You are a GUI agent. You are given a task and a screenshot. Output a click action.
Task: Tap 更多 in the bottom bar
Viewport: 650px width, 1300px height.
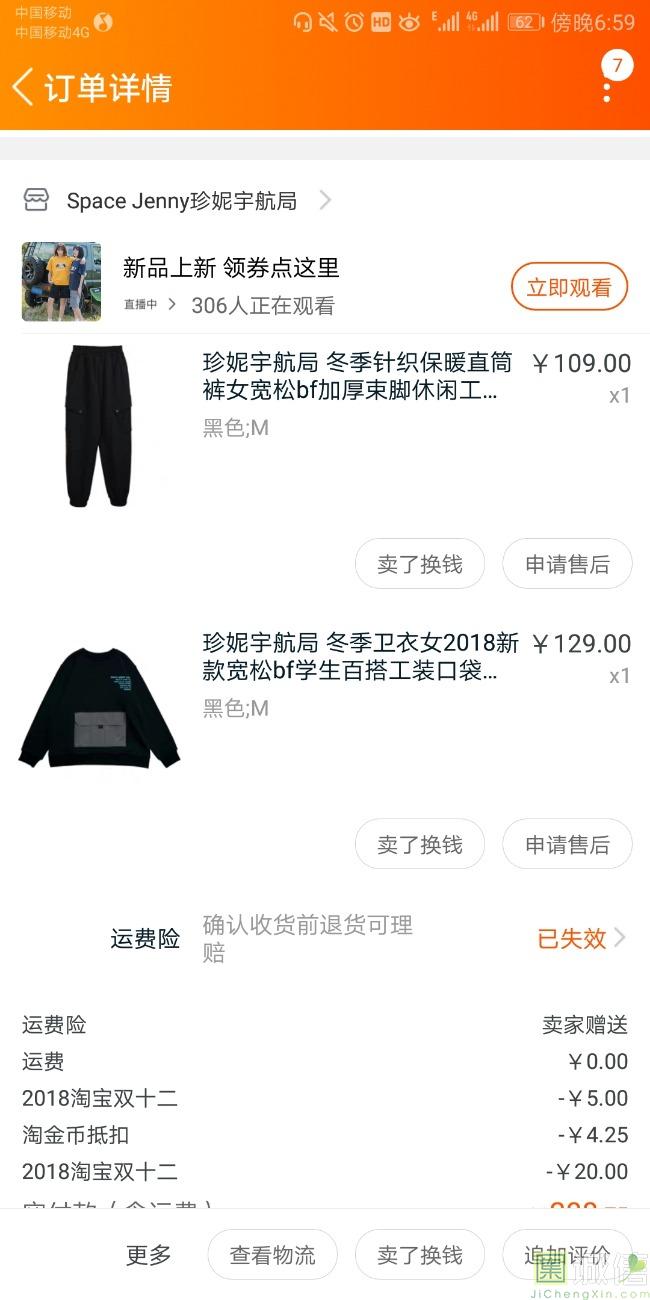click(148, 1255)
